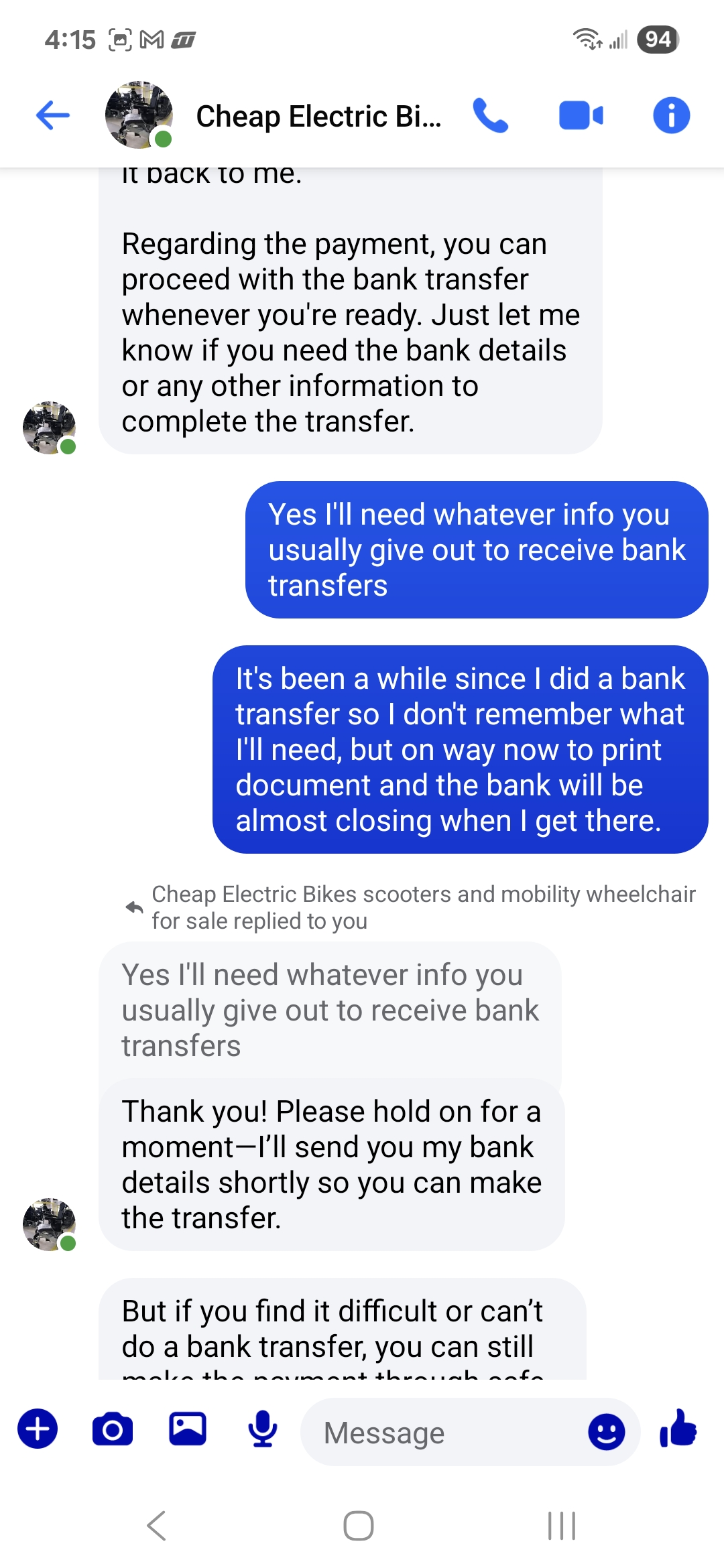
Task: Focus the Message text field
Action: (442, 1433)
